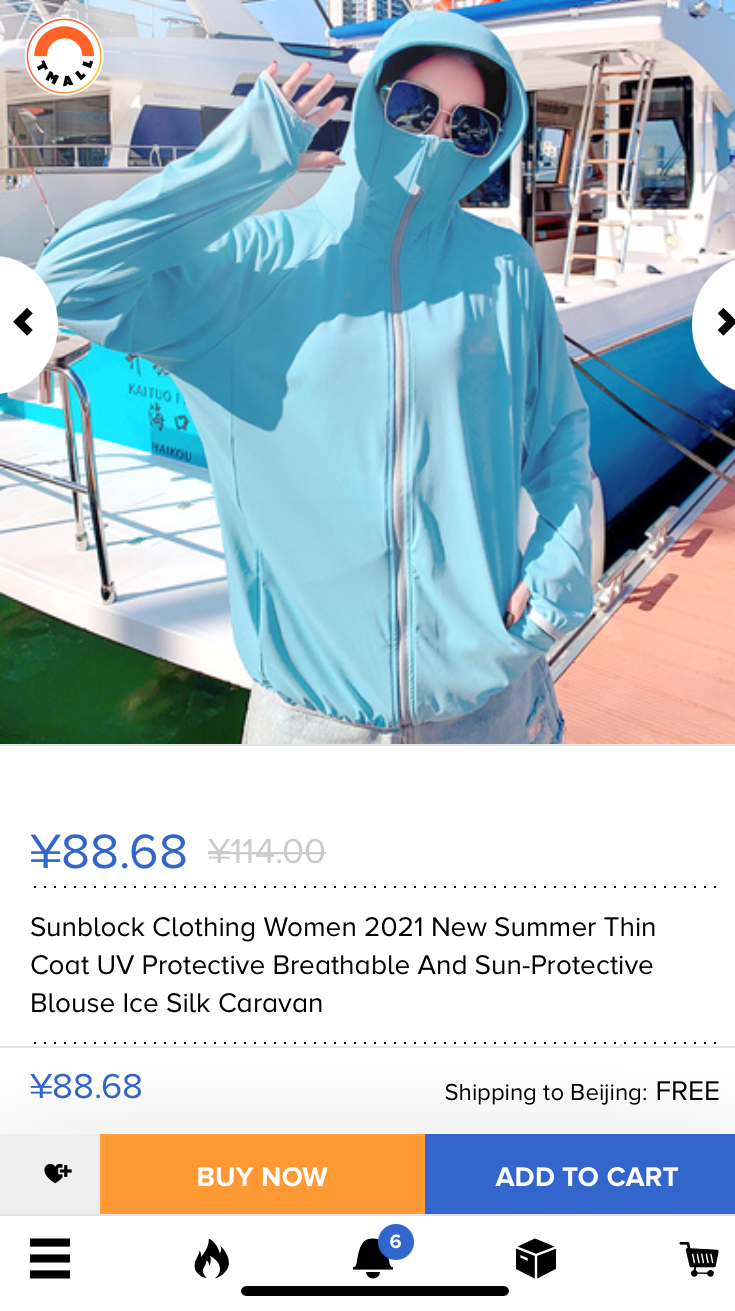
Task: Open the hamburger menu
Action: pos(50,1258)
